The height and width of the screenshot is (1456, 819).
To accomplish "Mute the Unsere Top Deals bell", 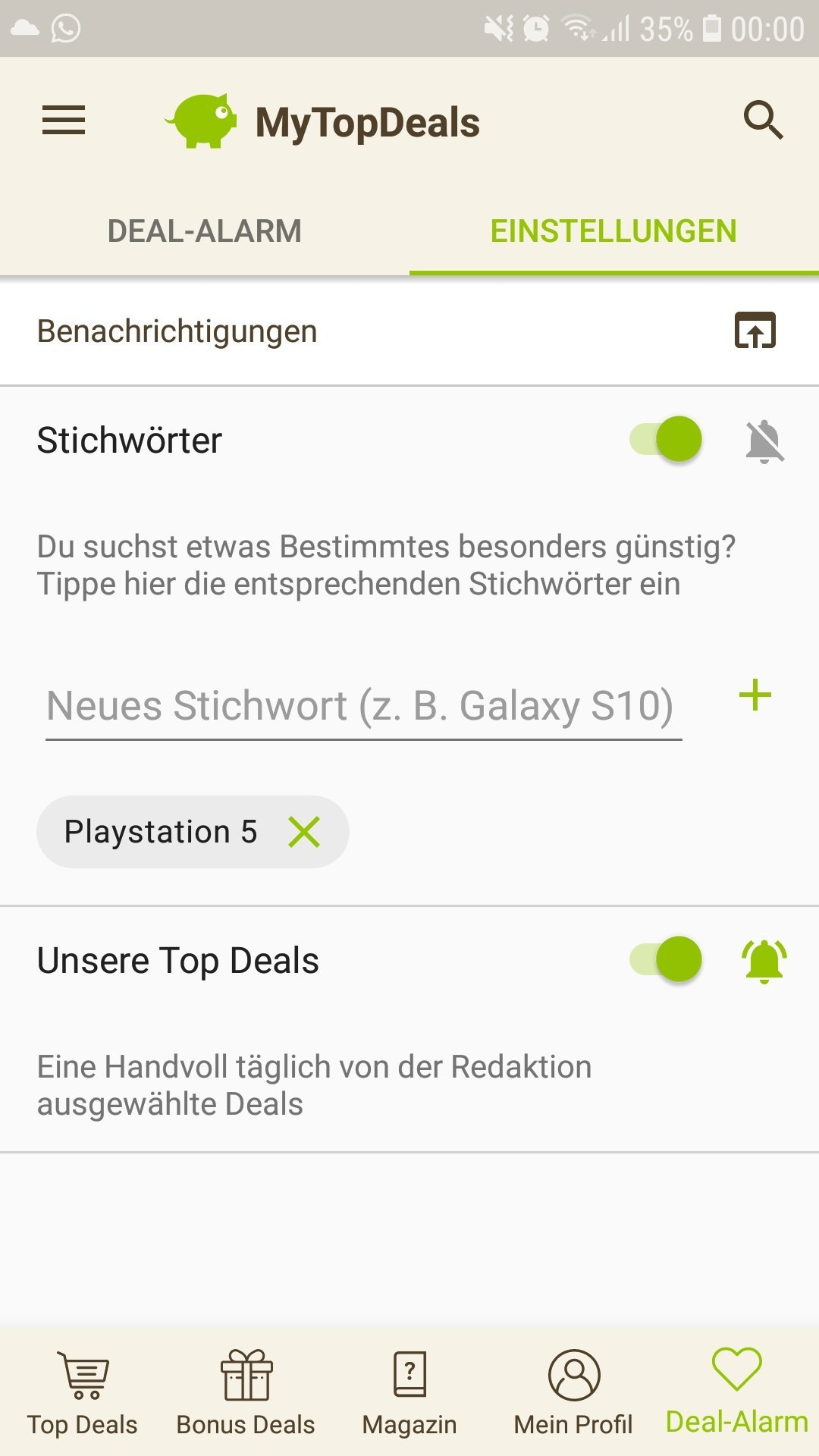I will (x=764, y=961).
